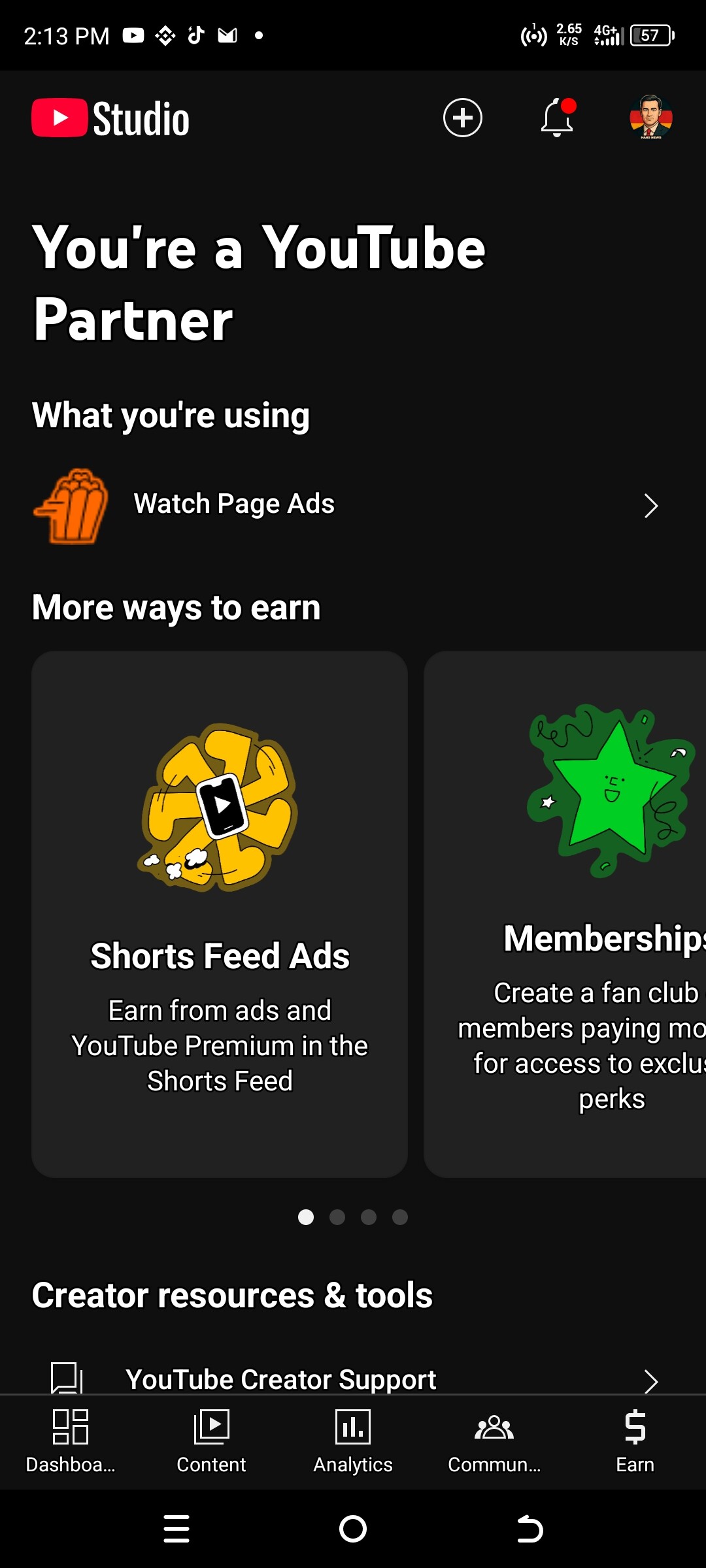Tap the create plus icon
The height and width of the screenshot is (1568, 706).
click(x=462, y=118)
